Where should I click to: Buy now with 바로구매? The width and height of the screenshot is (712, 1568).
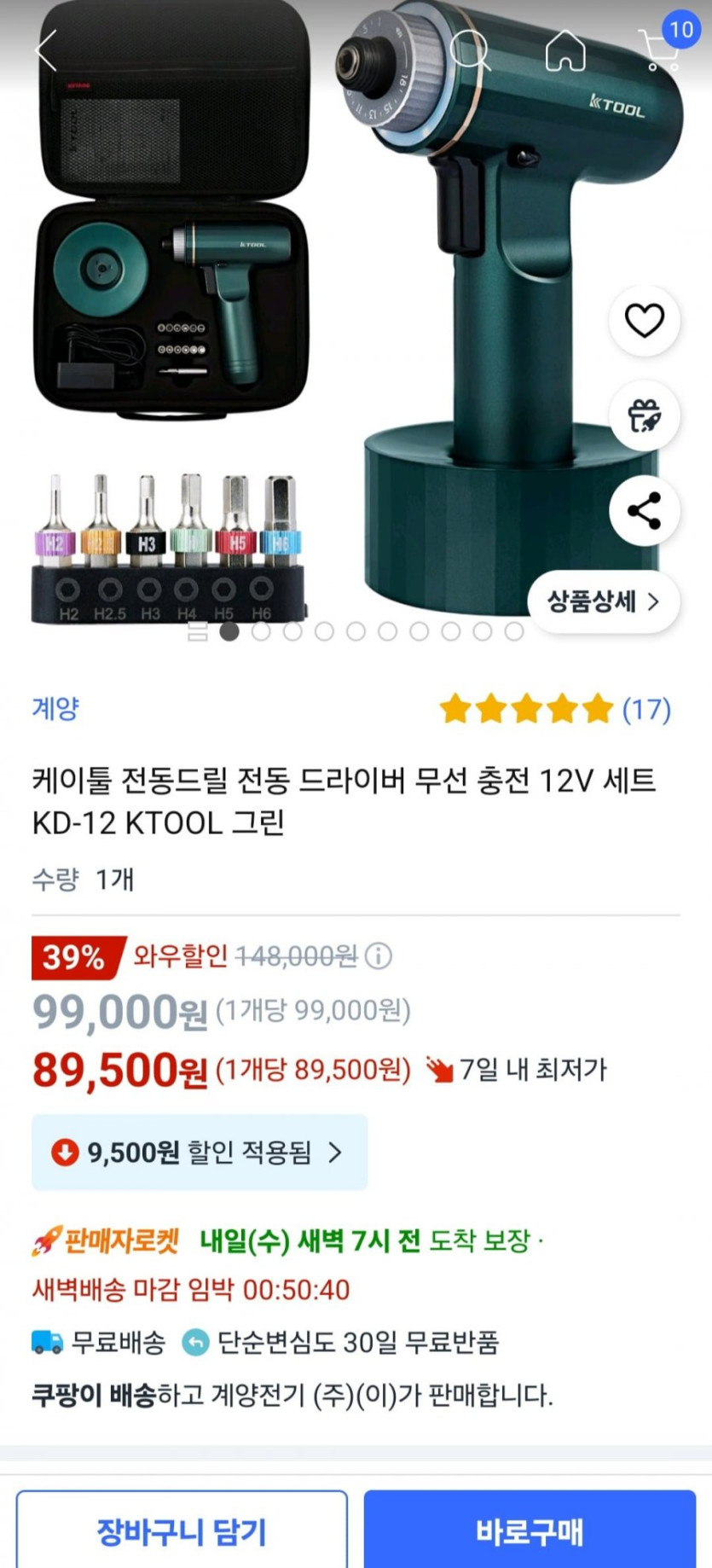(530, 1531)
